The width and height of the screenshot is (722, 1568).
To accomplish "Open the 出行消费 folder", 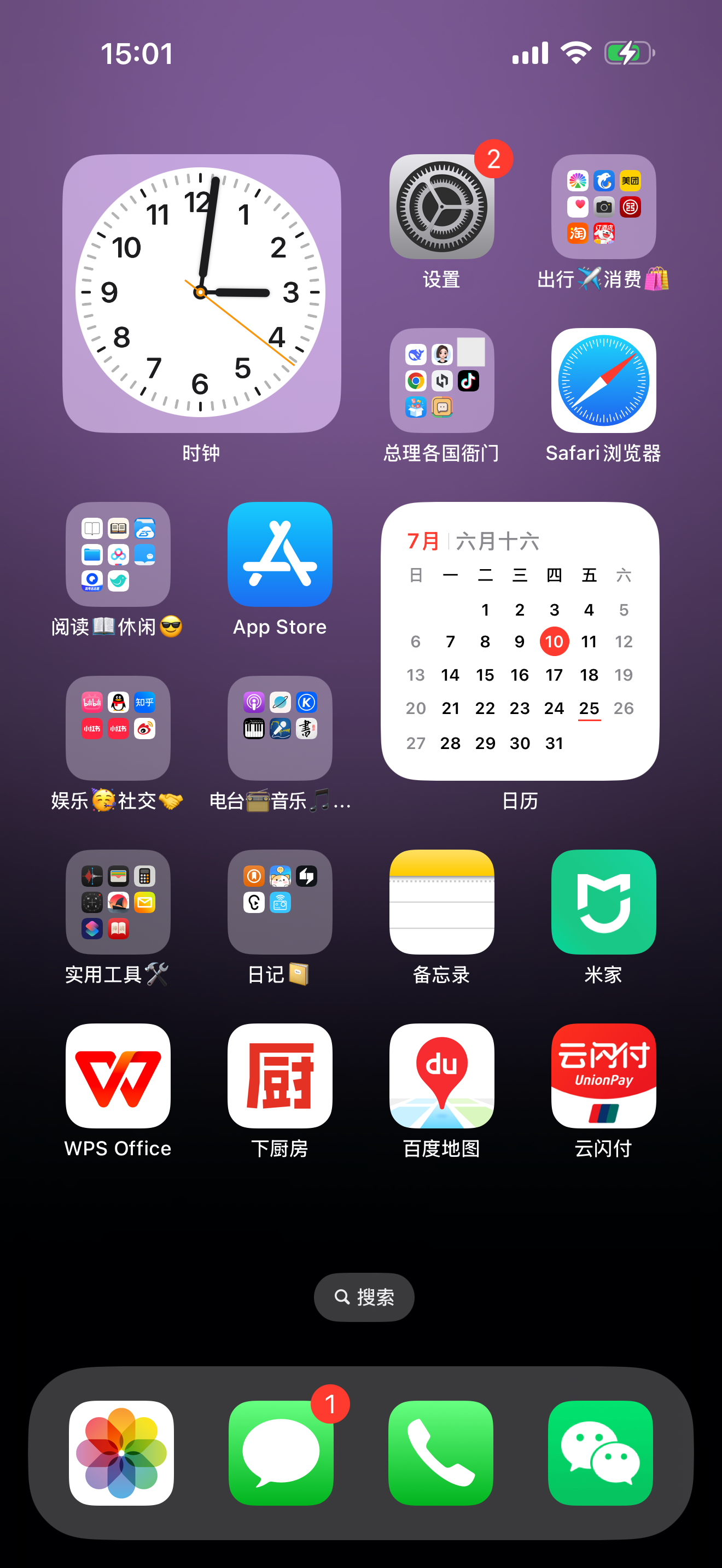I will pos(603,207).
